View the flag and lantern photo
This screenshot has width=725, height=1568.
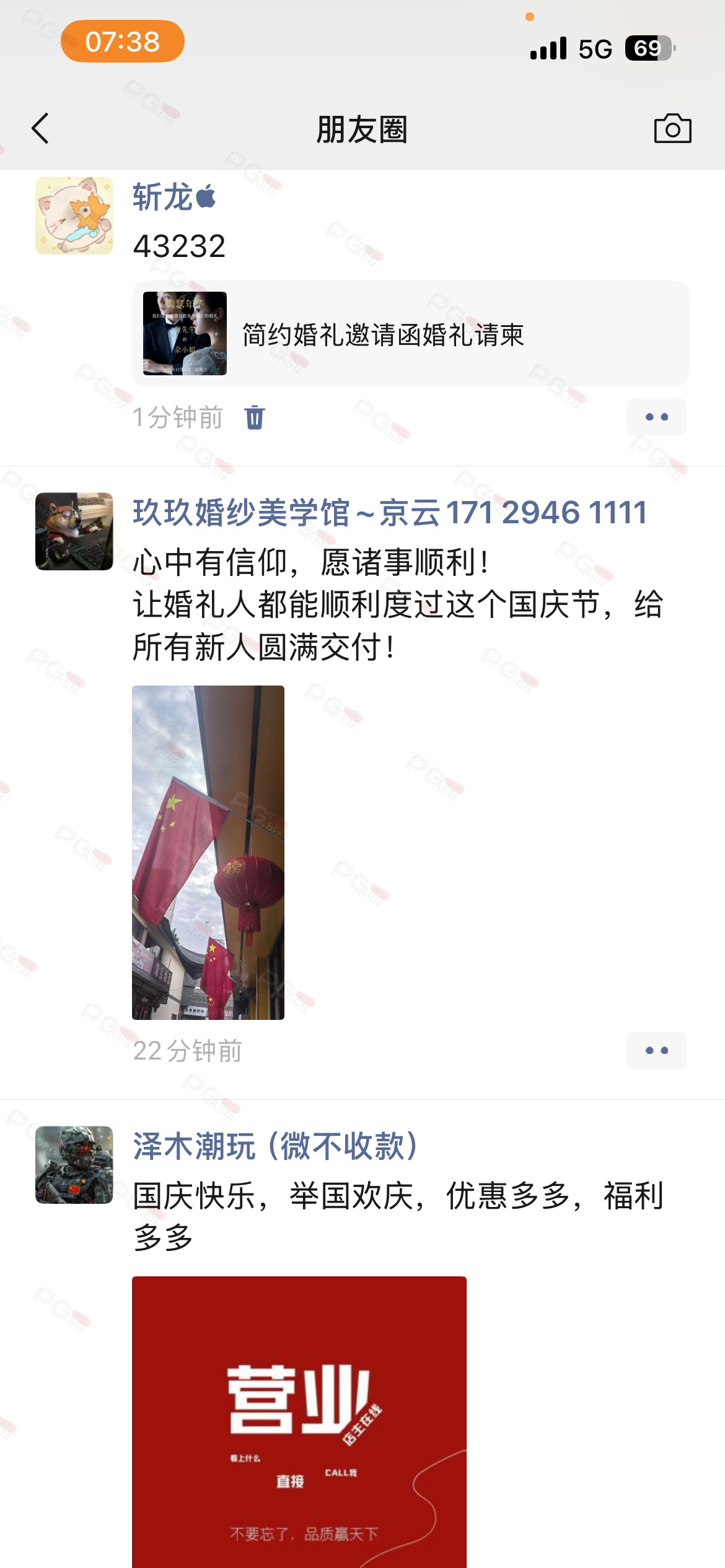208,852
